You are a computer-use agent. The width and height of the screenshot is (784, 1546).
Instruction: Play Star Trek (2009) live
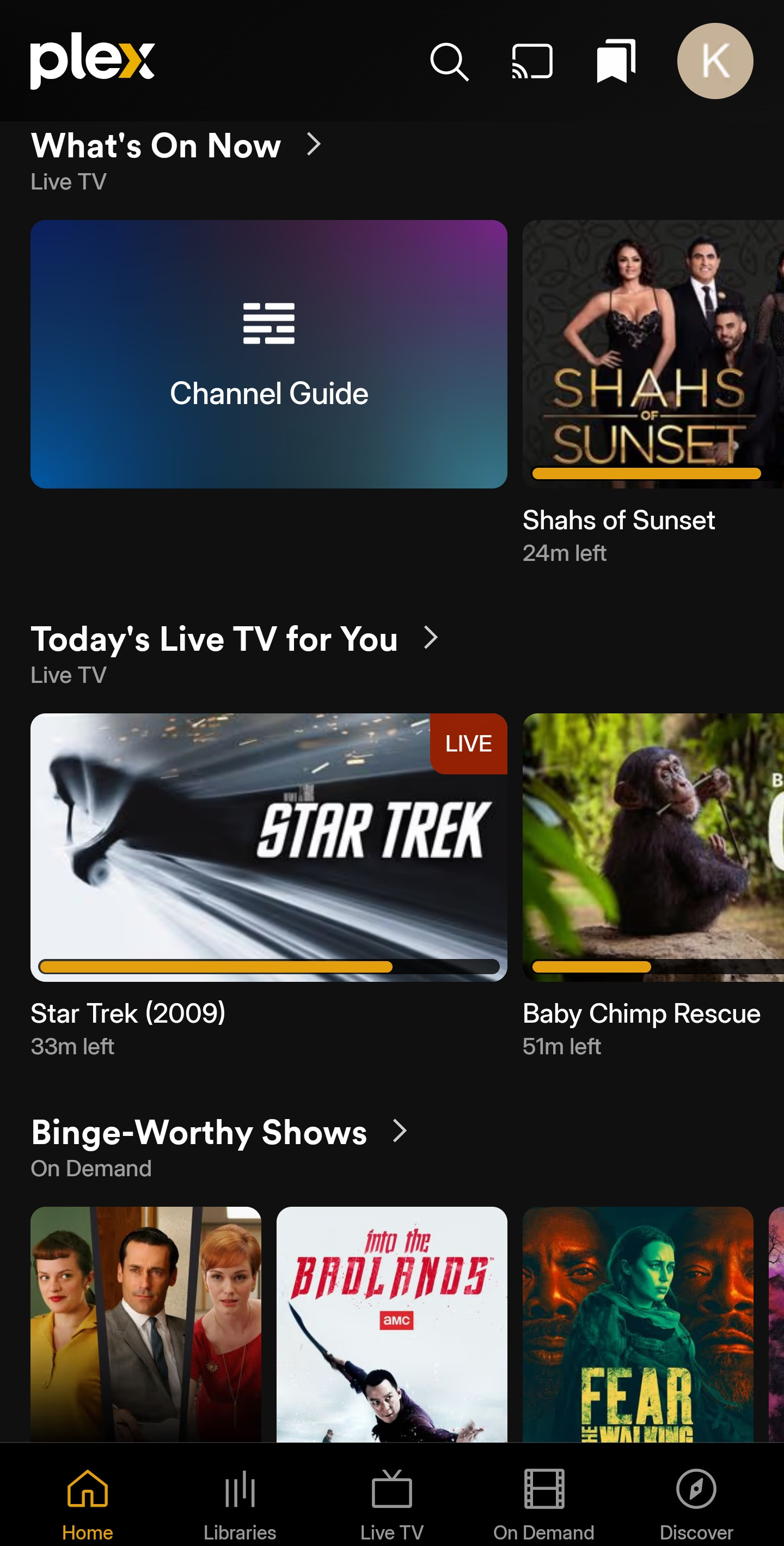(269, 847)
